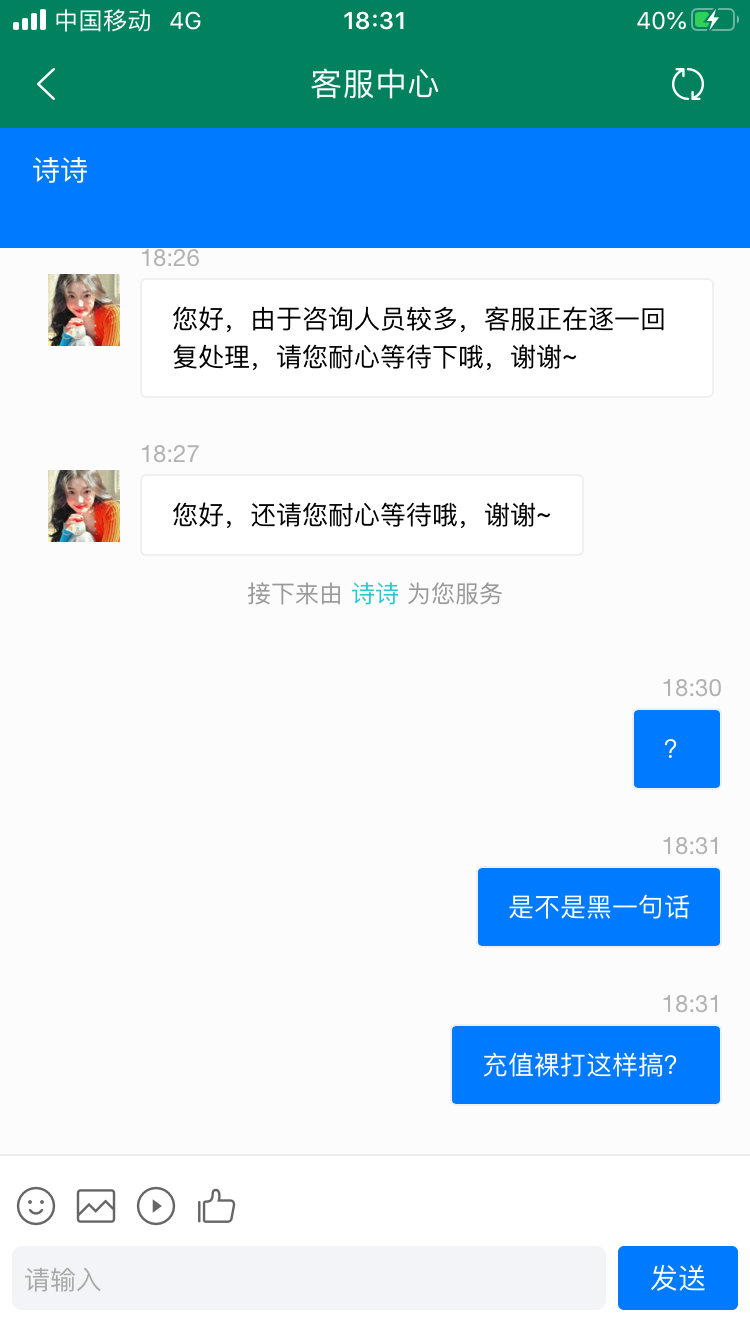Focus the 请输入 message field
The image size is (750, 1334).
pos(308,1278)
